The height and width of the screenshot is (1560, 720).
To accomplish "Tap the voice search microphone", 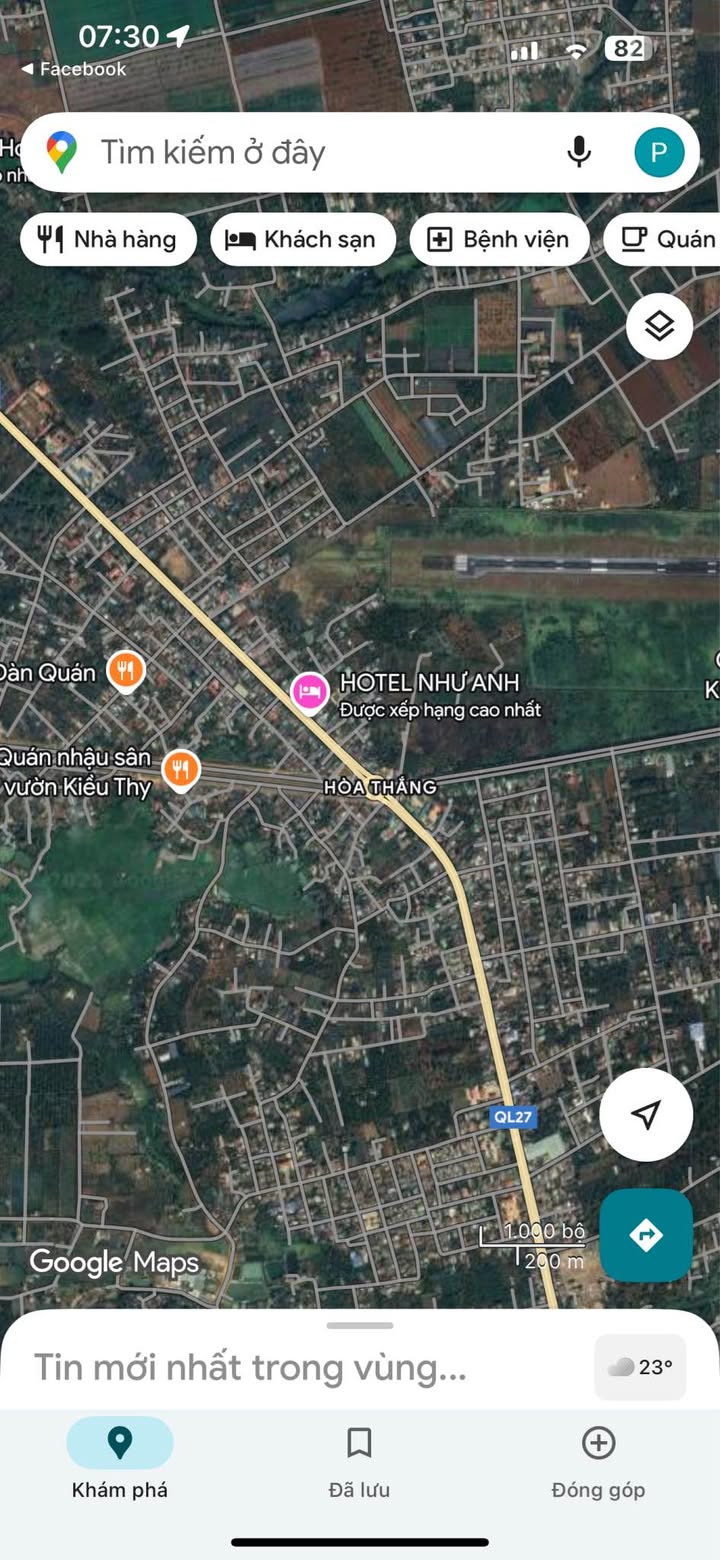I will click(x=579, y=152).
